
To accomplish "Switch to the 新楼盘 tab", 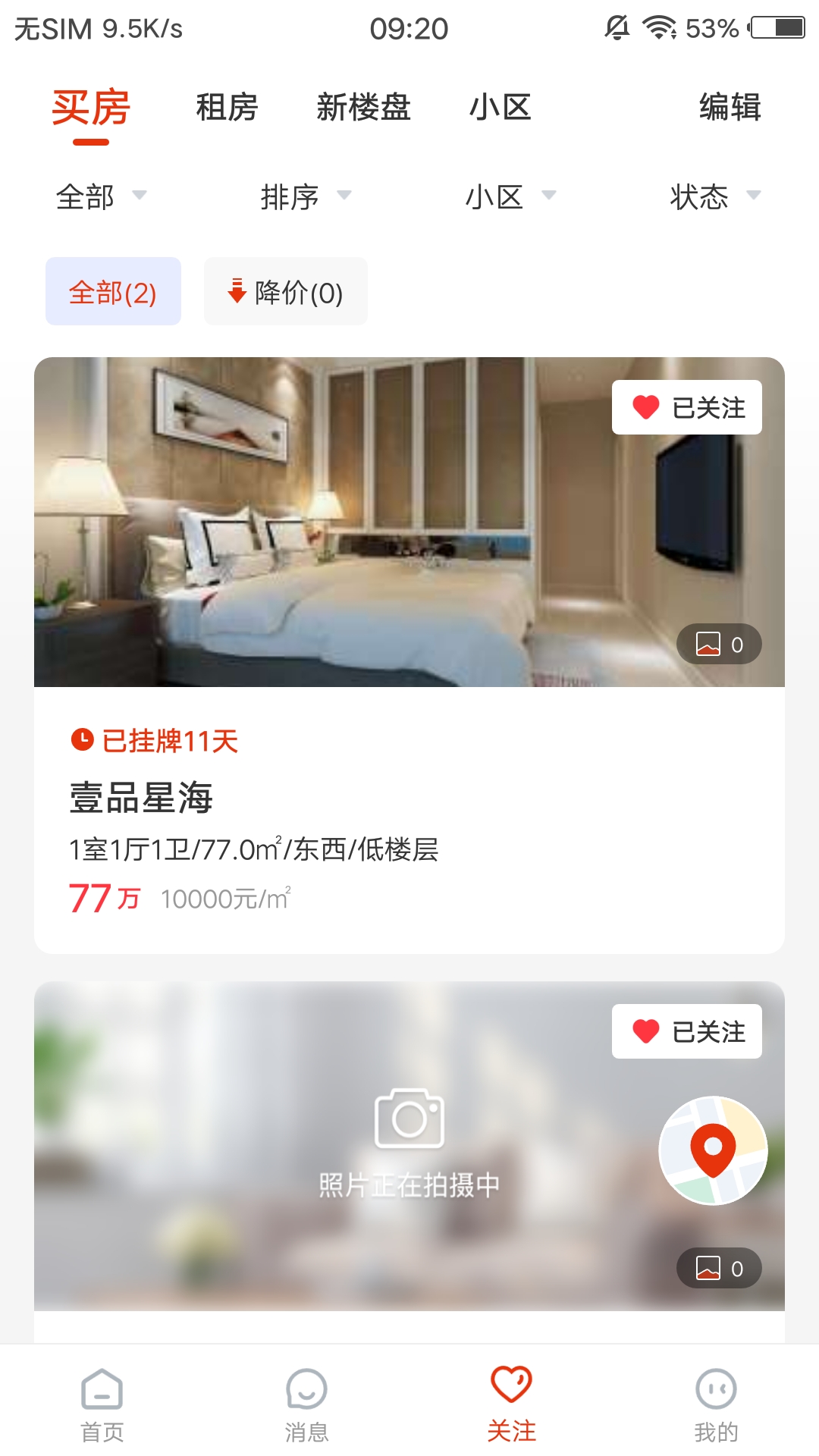I will tap(362, 108).
